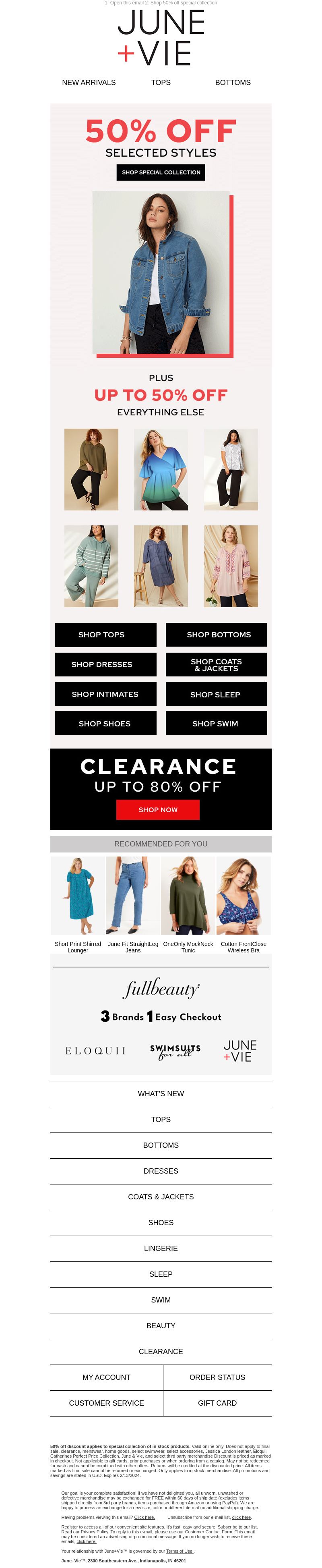322x1568 pixels.
Task: Open the New Arrivals link
Action: tap(89, 82)
